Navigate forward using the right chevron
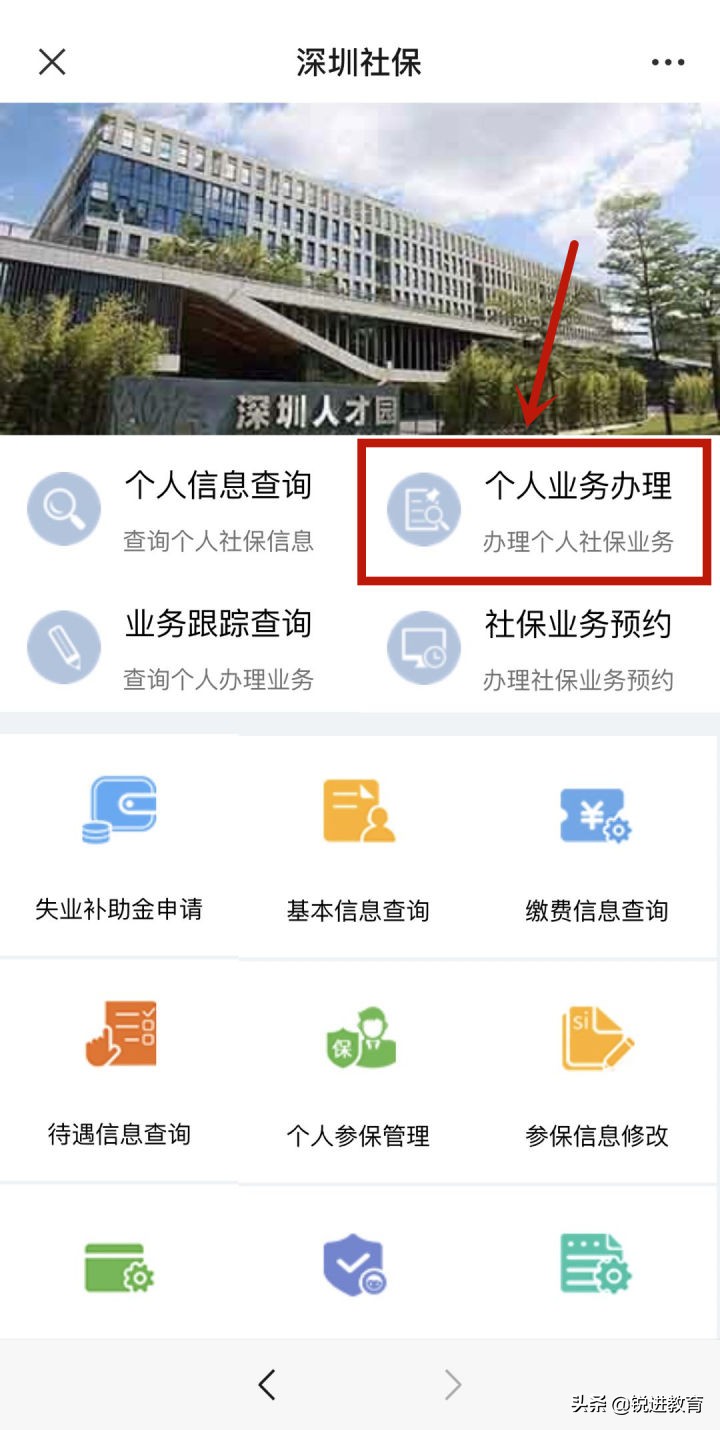Screen dimensions: 720x1430 coord(453,1385)
